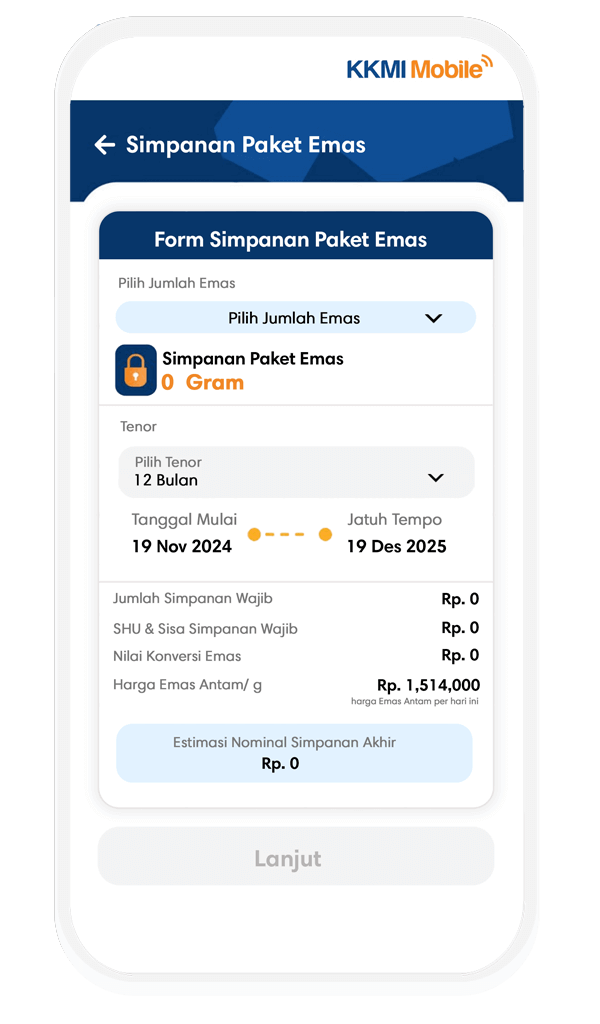Go back from Simpanan Paket Emas

(x=104, y=145)
